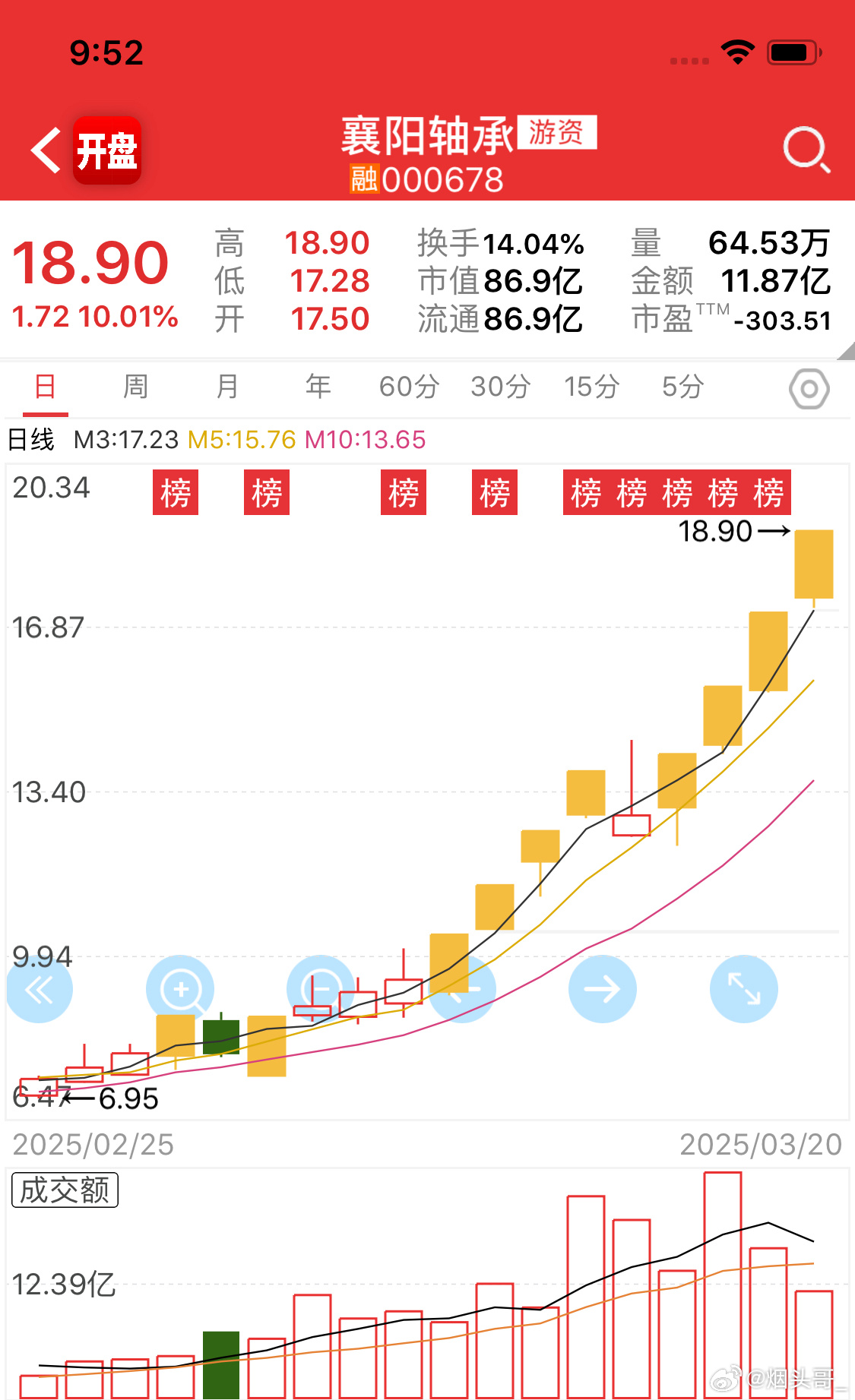The height and width of the screenshot is (1400, 855).
Task: Select the 日 daily chart tab
Action: coord(46,387)
